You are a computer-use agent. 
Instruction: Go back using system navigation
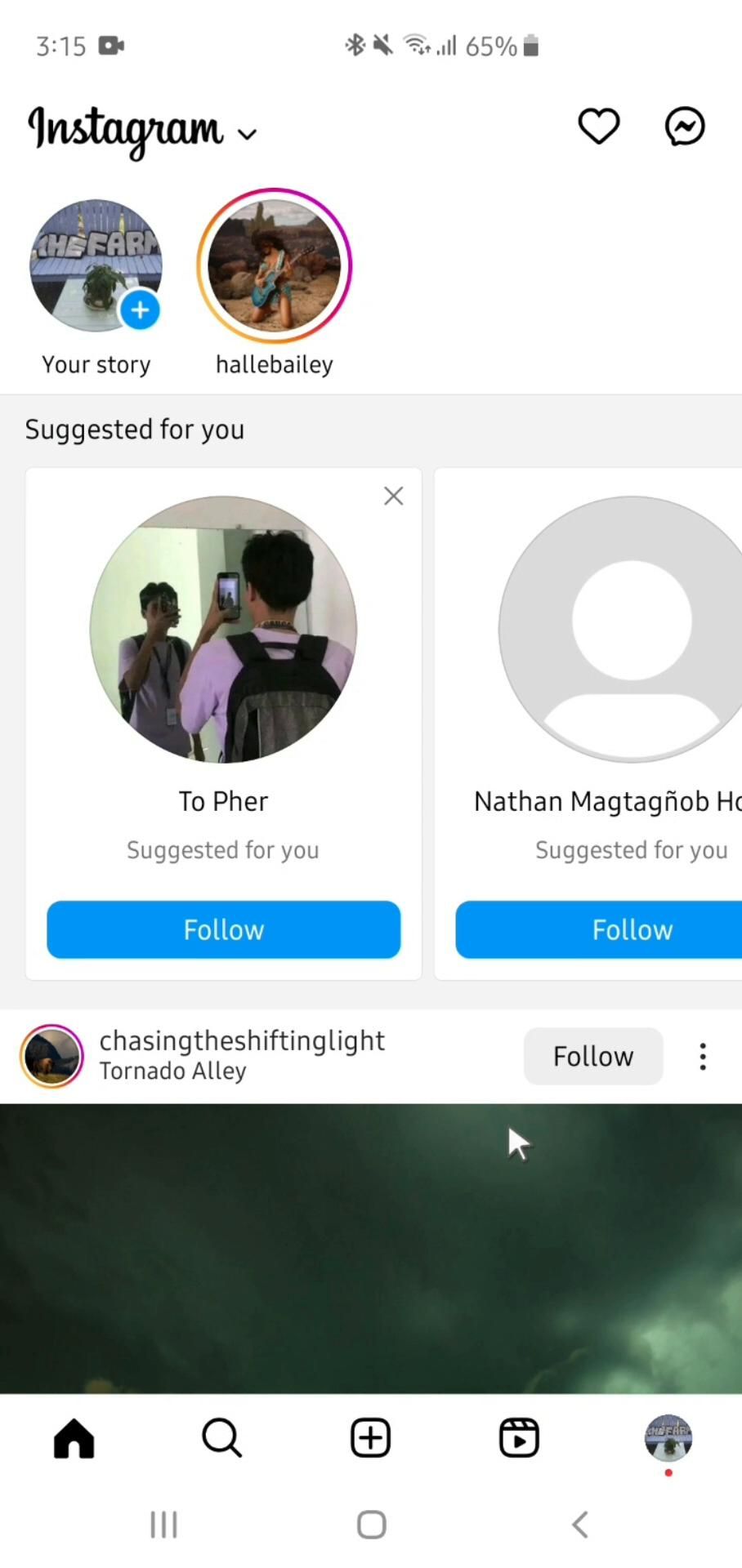point(580,1525)
